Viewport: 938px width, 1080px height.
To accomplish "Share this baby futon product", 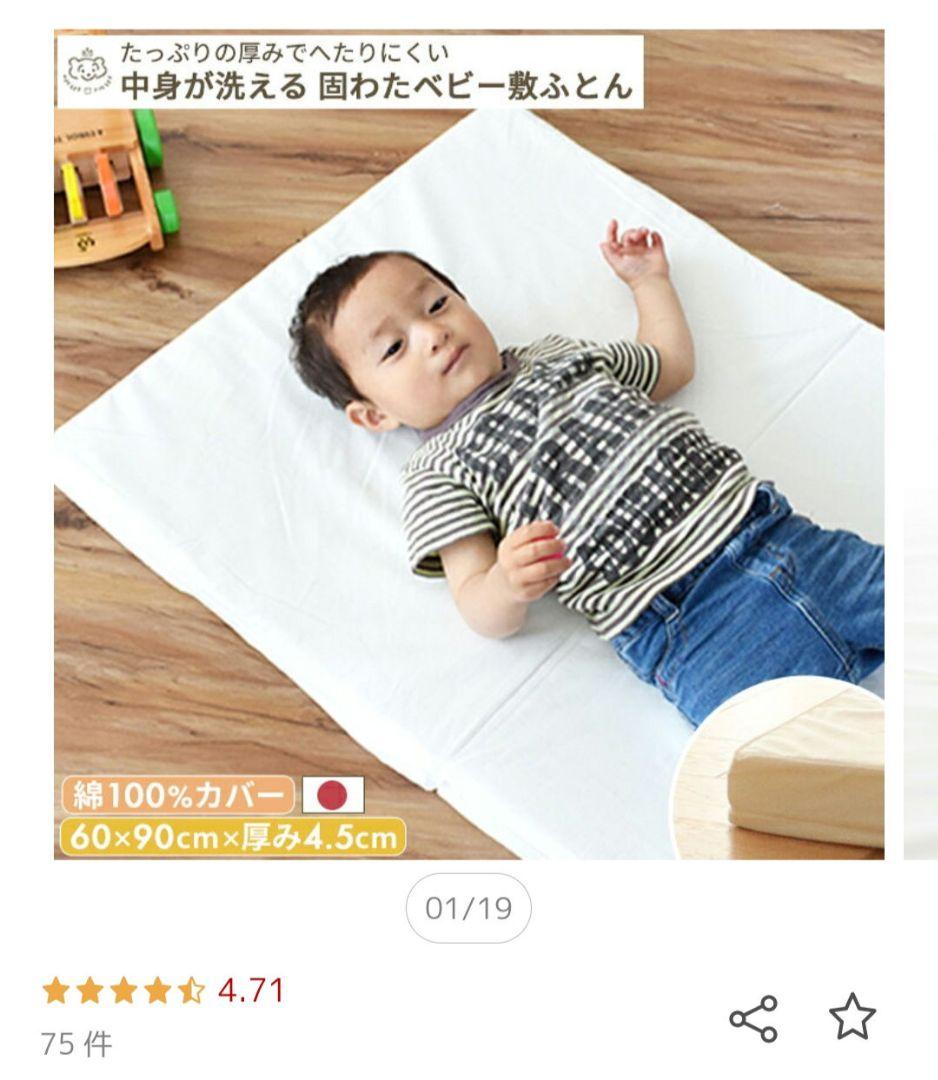I will pos(753,1018).
